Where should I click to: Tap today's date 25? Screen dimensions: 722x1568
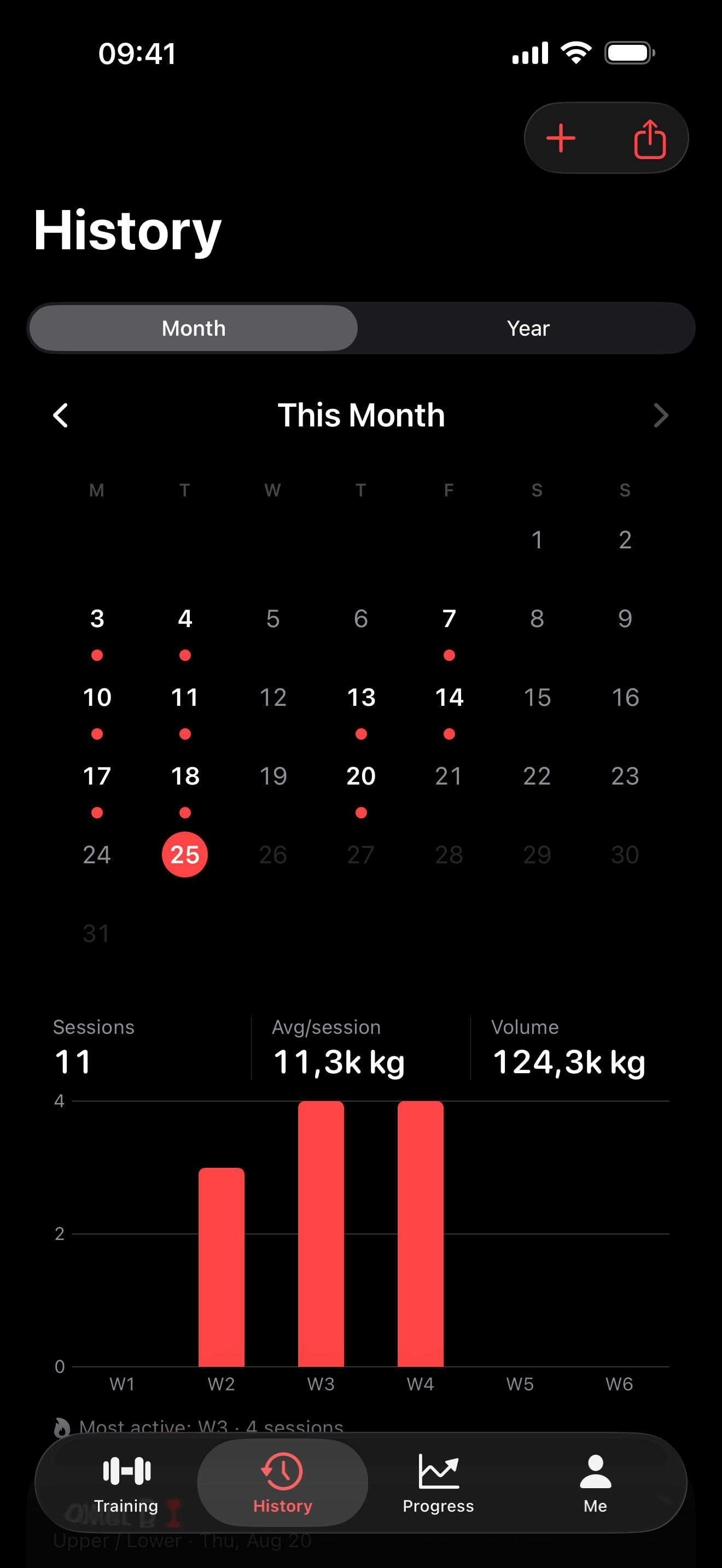pyautogui.click(x=184, y=854)
